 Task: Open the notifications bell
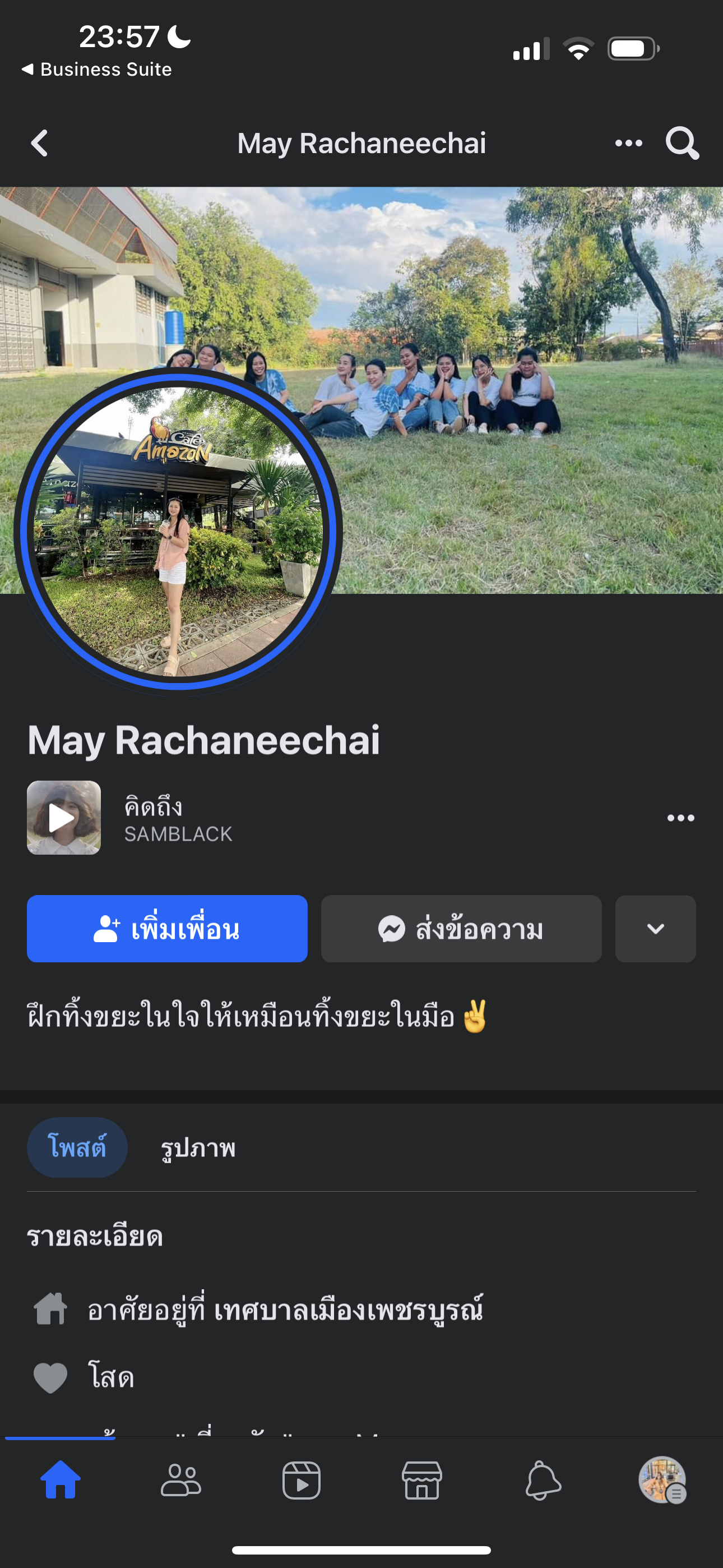click(x=543, y=1480)
